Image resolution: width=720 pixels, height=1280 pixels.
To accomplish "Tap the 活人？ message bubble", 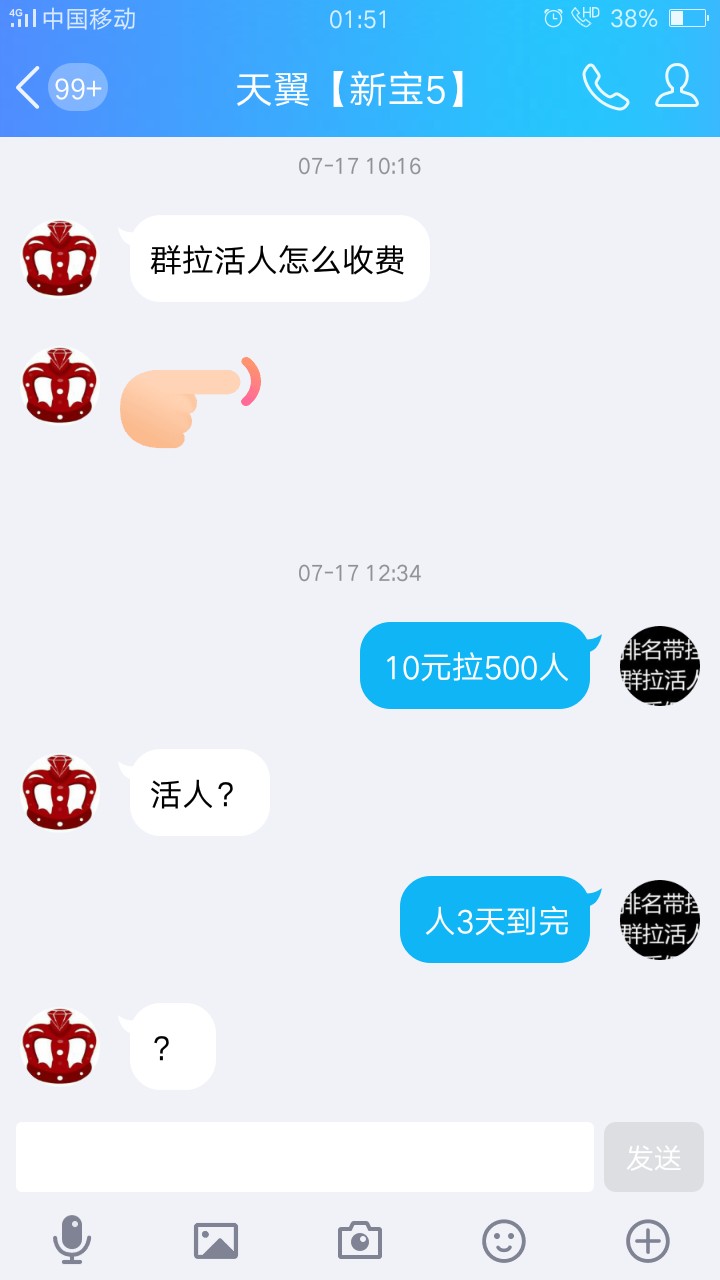I will click(197, 792).
